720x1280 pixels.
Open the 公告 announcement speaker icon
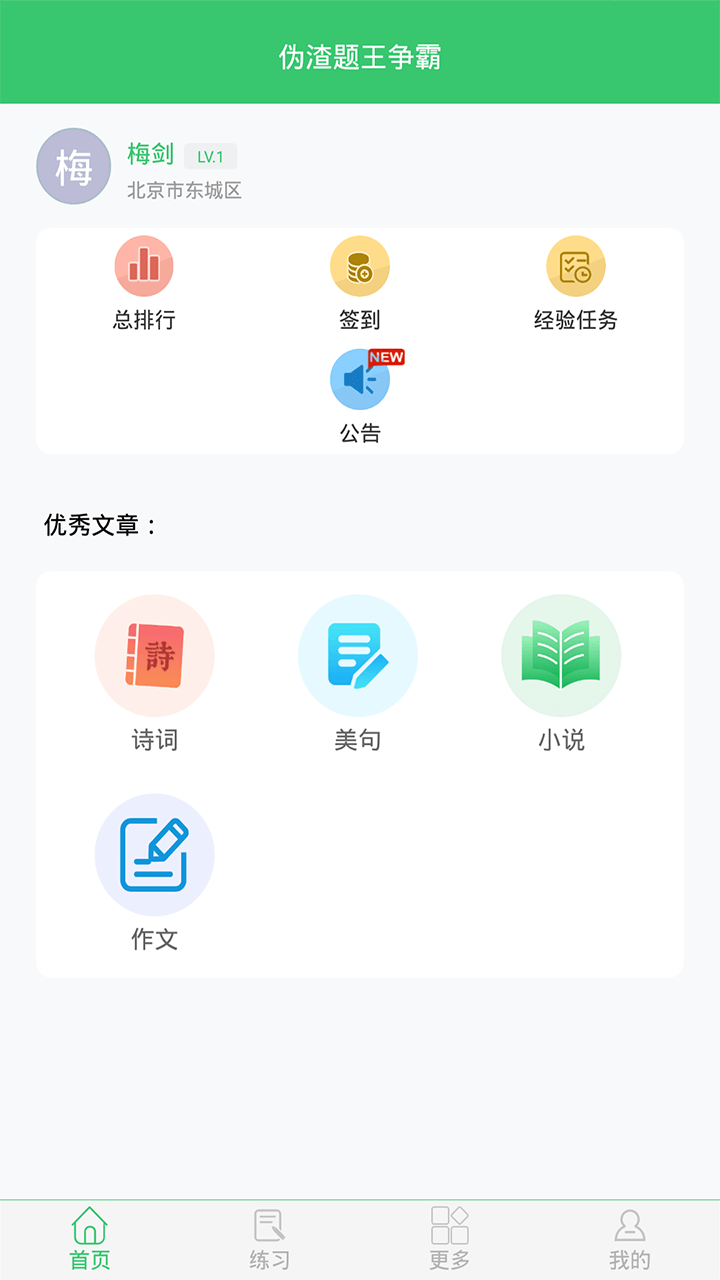[360, 378]
